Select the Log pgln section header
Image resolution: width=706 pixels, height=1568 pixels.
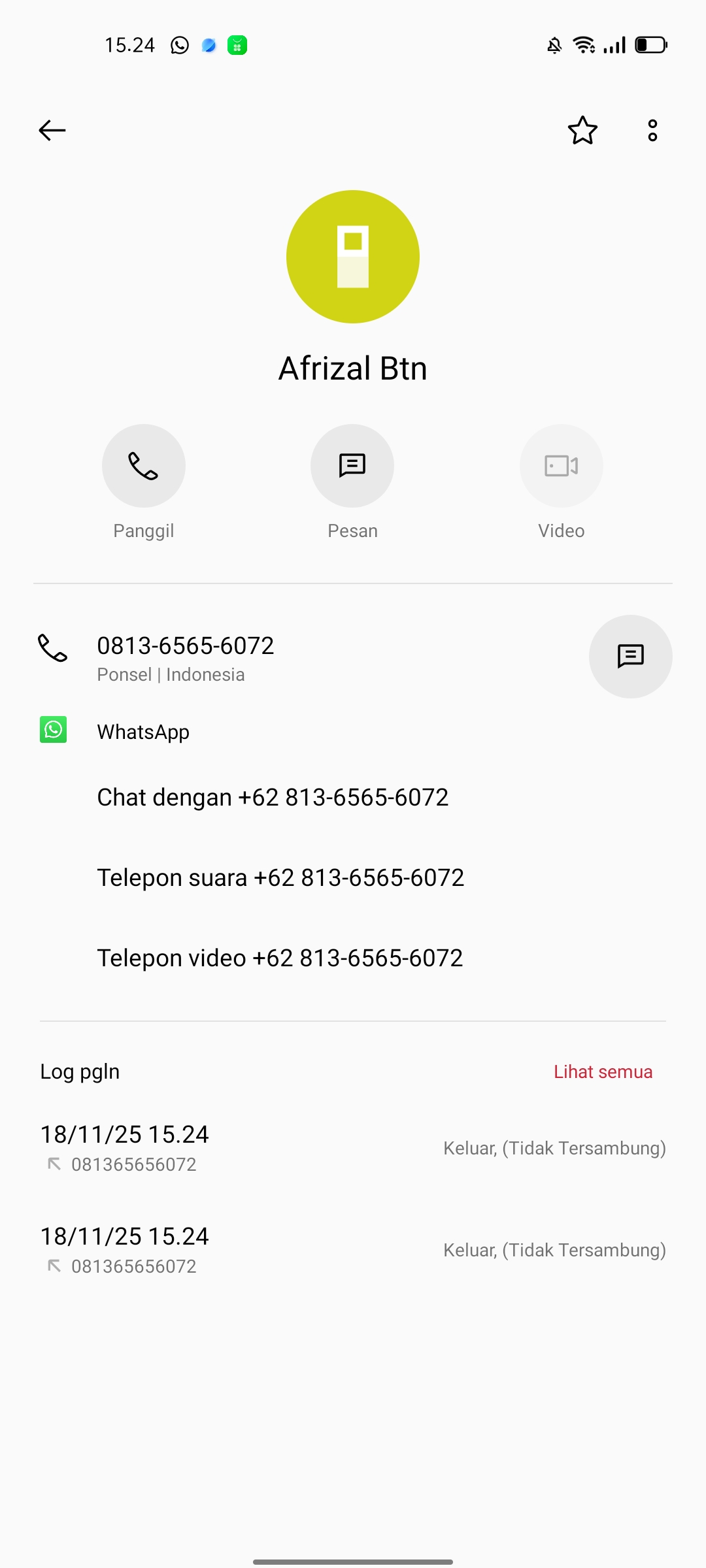[x=79, y=1071]
